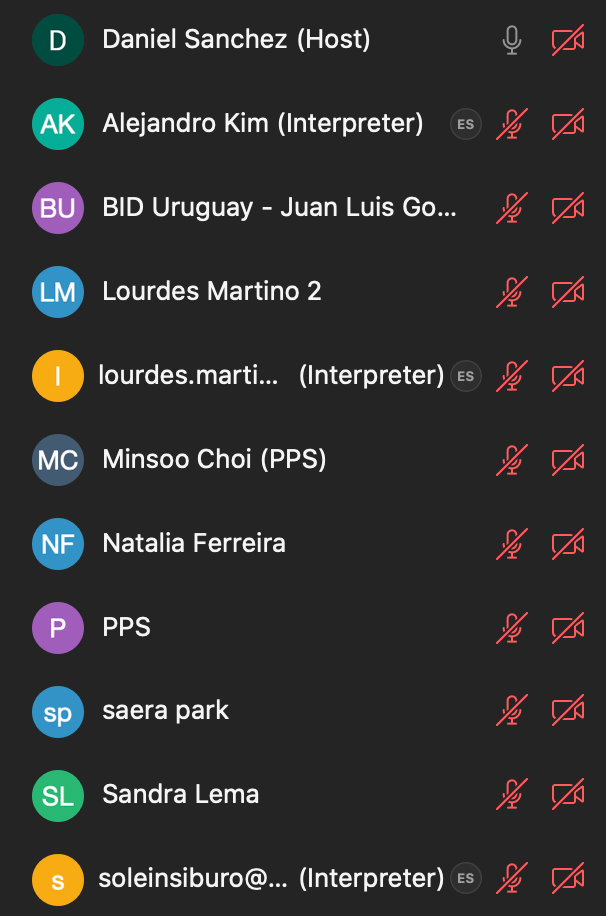Tap Sandra Lema's muted microphone icon
The height and width of the screenshot is (916, 606).
coord(511,795)
